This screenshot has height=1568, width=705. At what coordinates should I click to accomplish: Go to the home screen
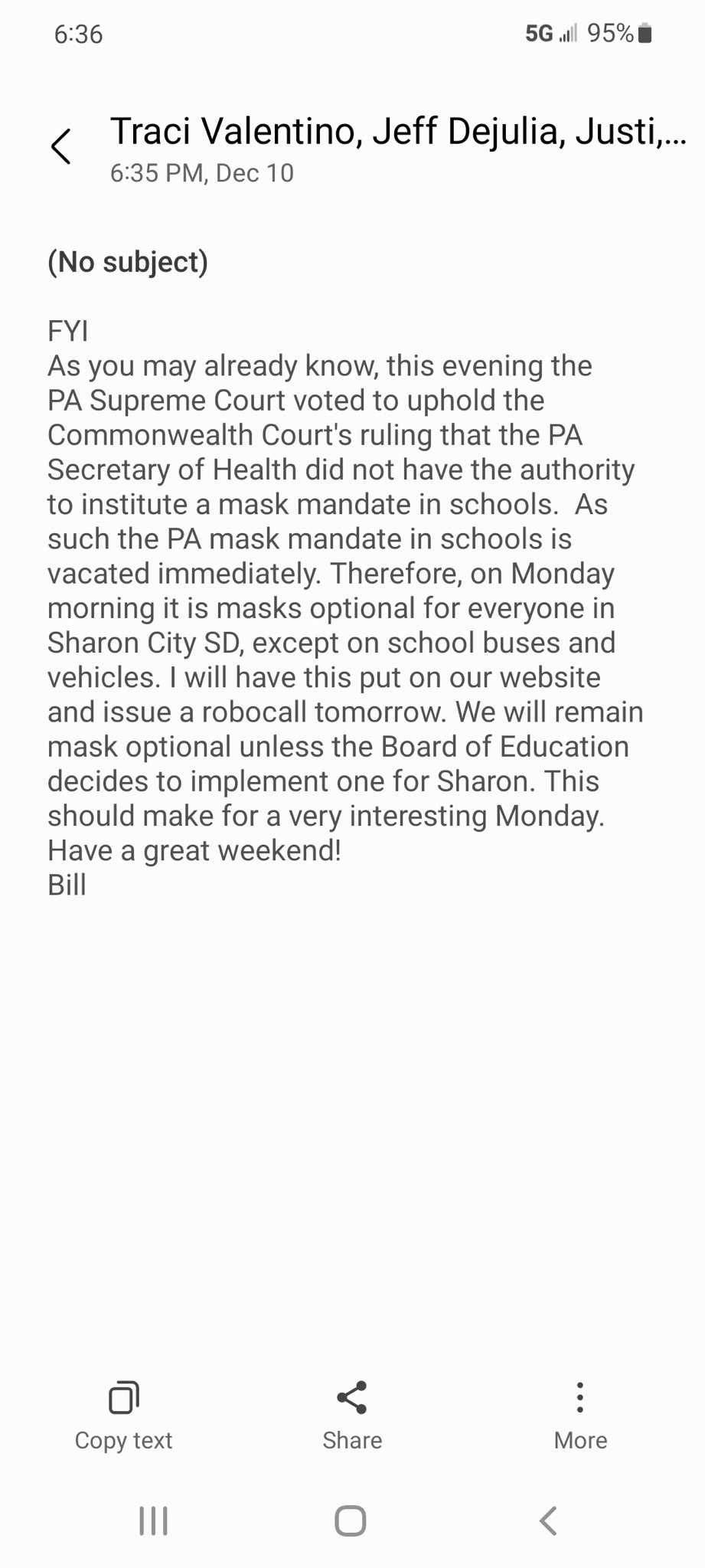tap(351, 1521)
